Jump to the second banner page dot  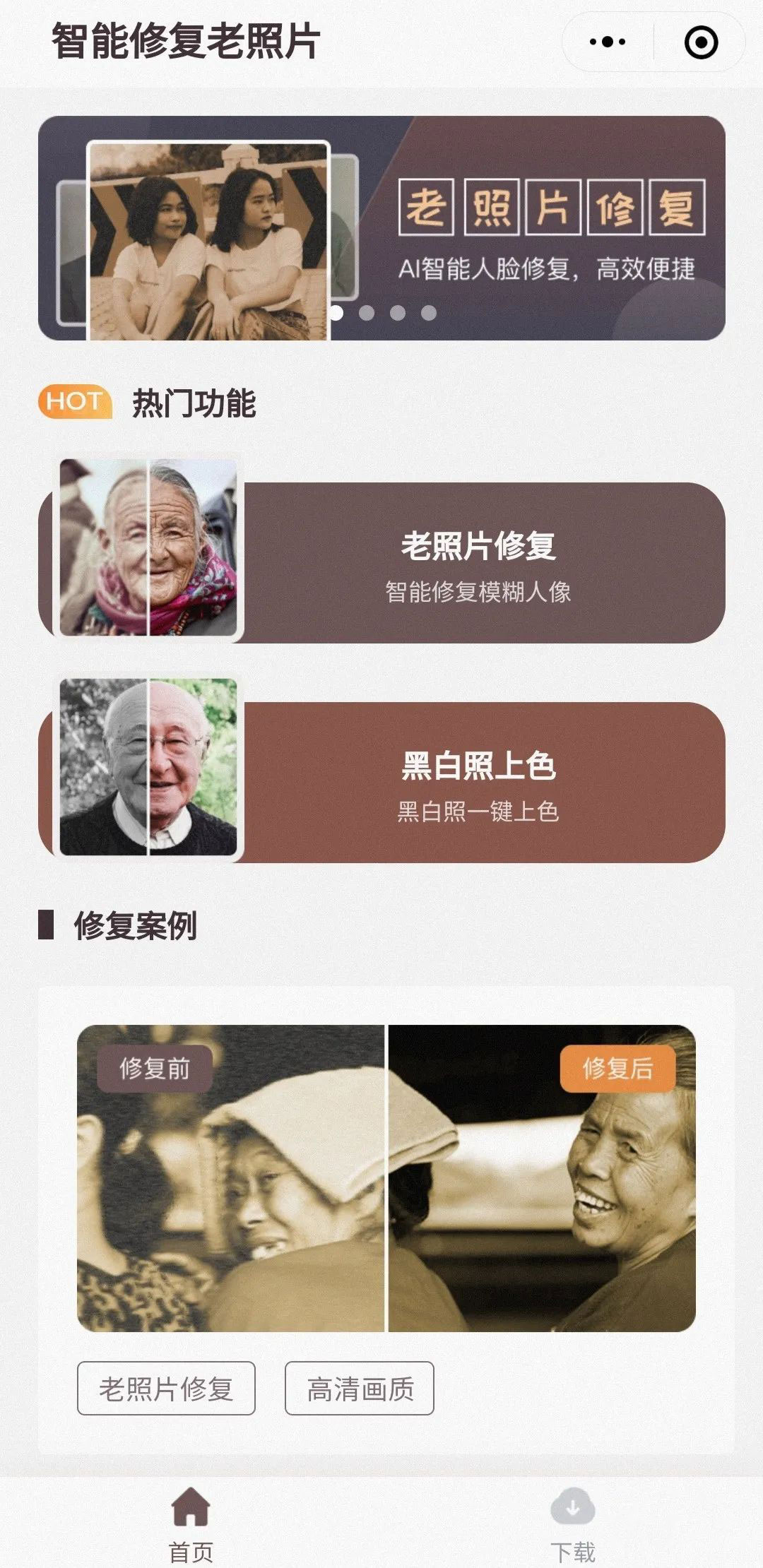tap(367, 313)
